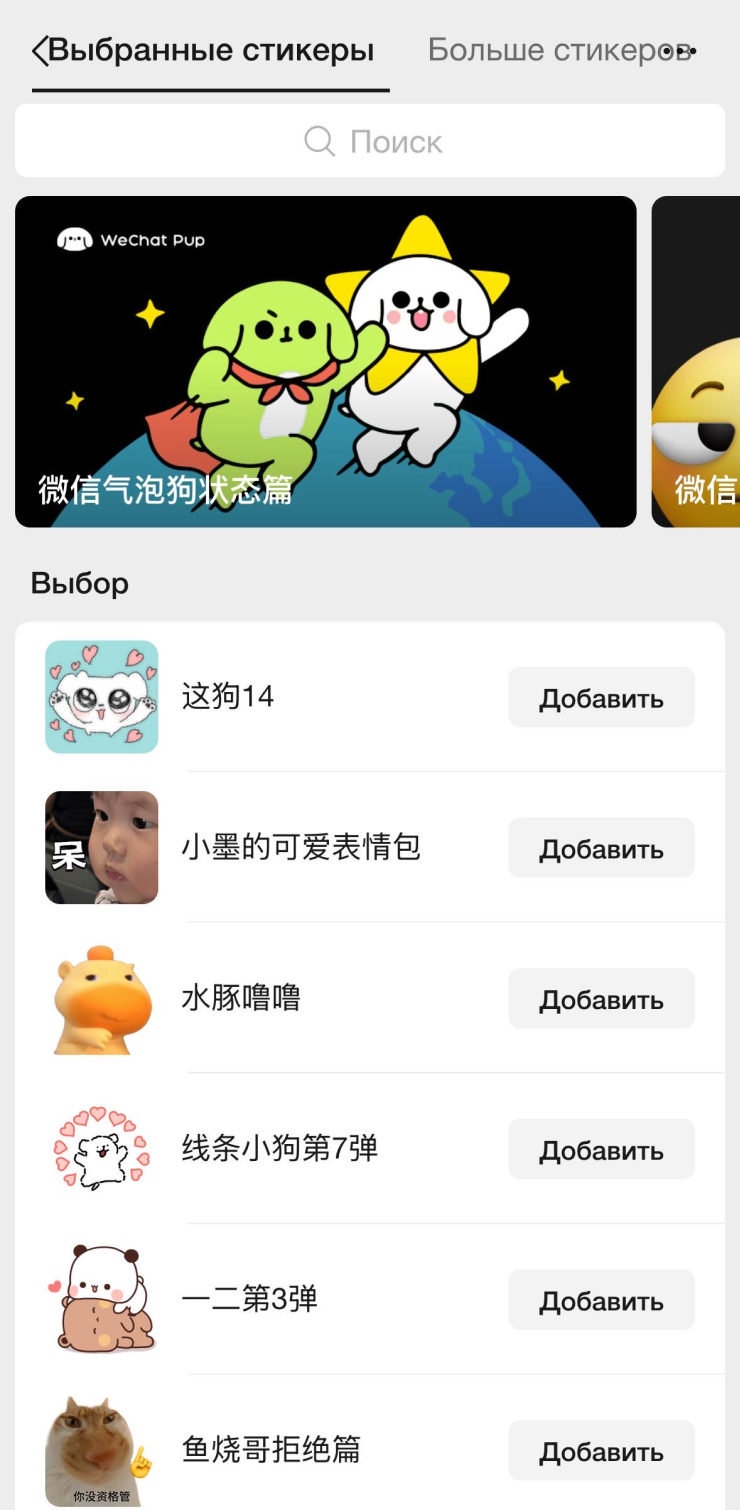View the 鱼烧哥拒绝篇 sticker pack

pyautogui.click(x=270, y=1450)
